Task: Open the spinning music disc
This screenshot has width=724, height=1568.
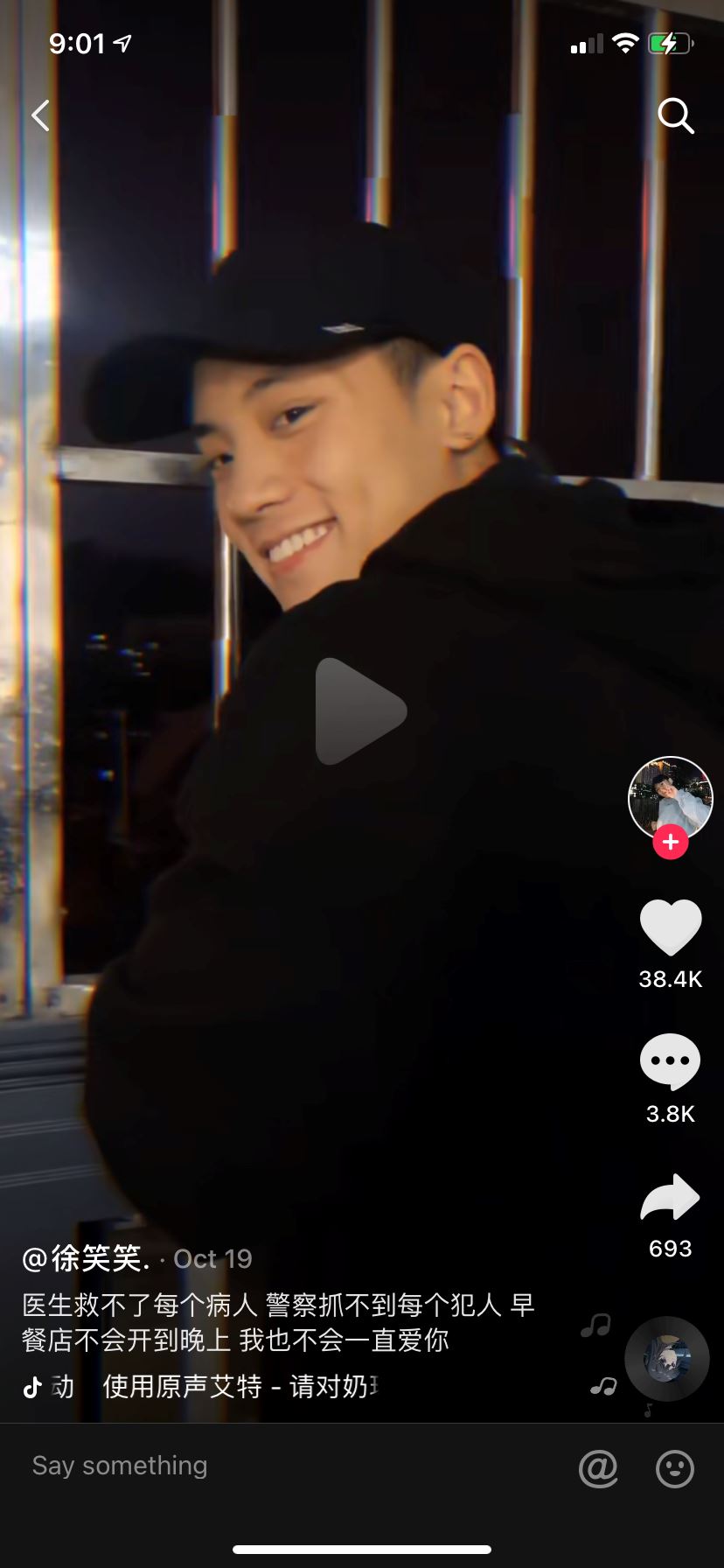Action: 666,1359
